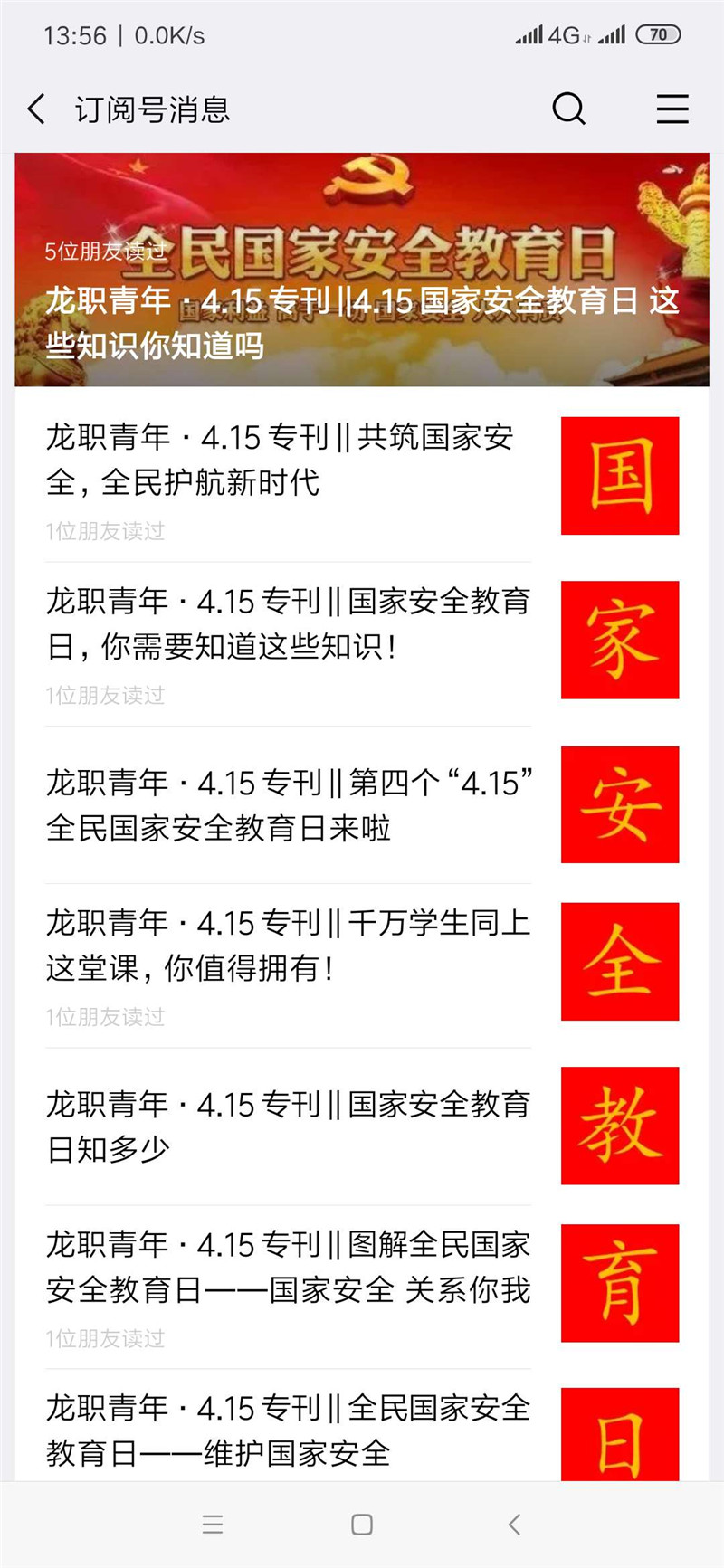Go back from 订阅号消息
Screen dimensions: 724x1568
36,109
